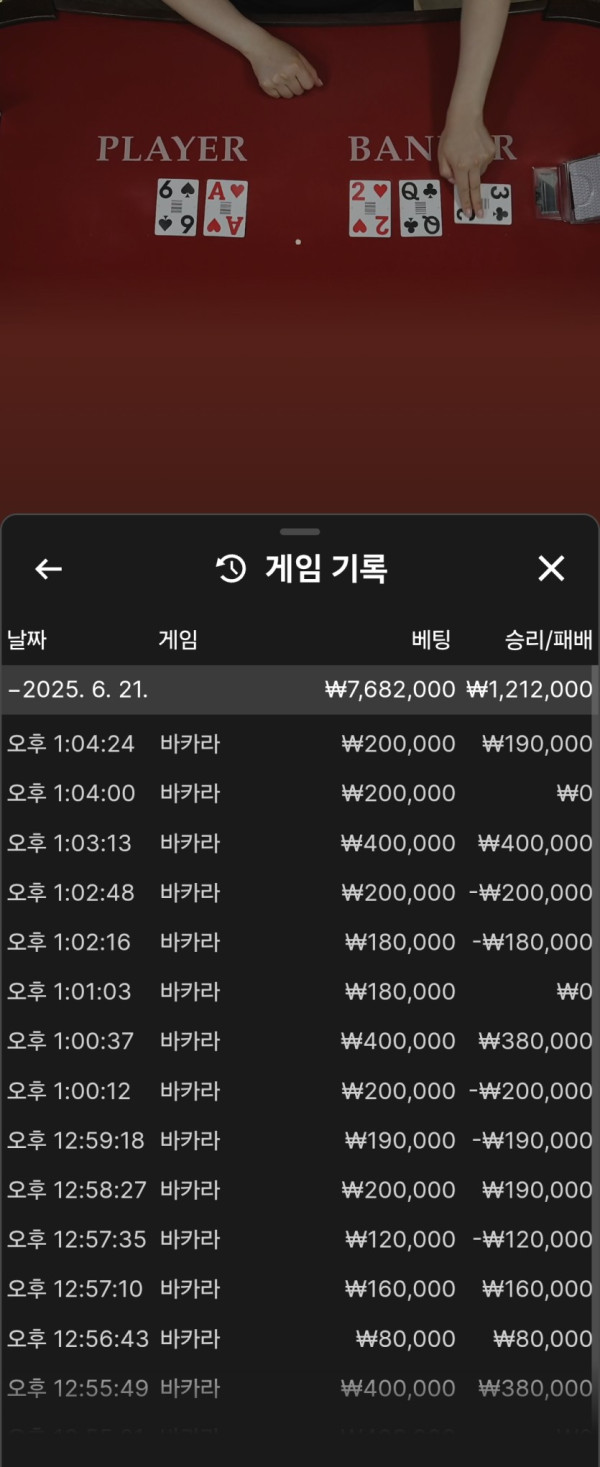This screenshot has width=600, height=1467.
Task: View details of the 오후 1:04:00 round
Action: tap(299, 794)
